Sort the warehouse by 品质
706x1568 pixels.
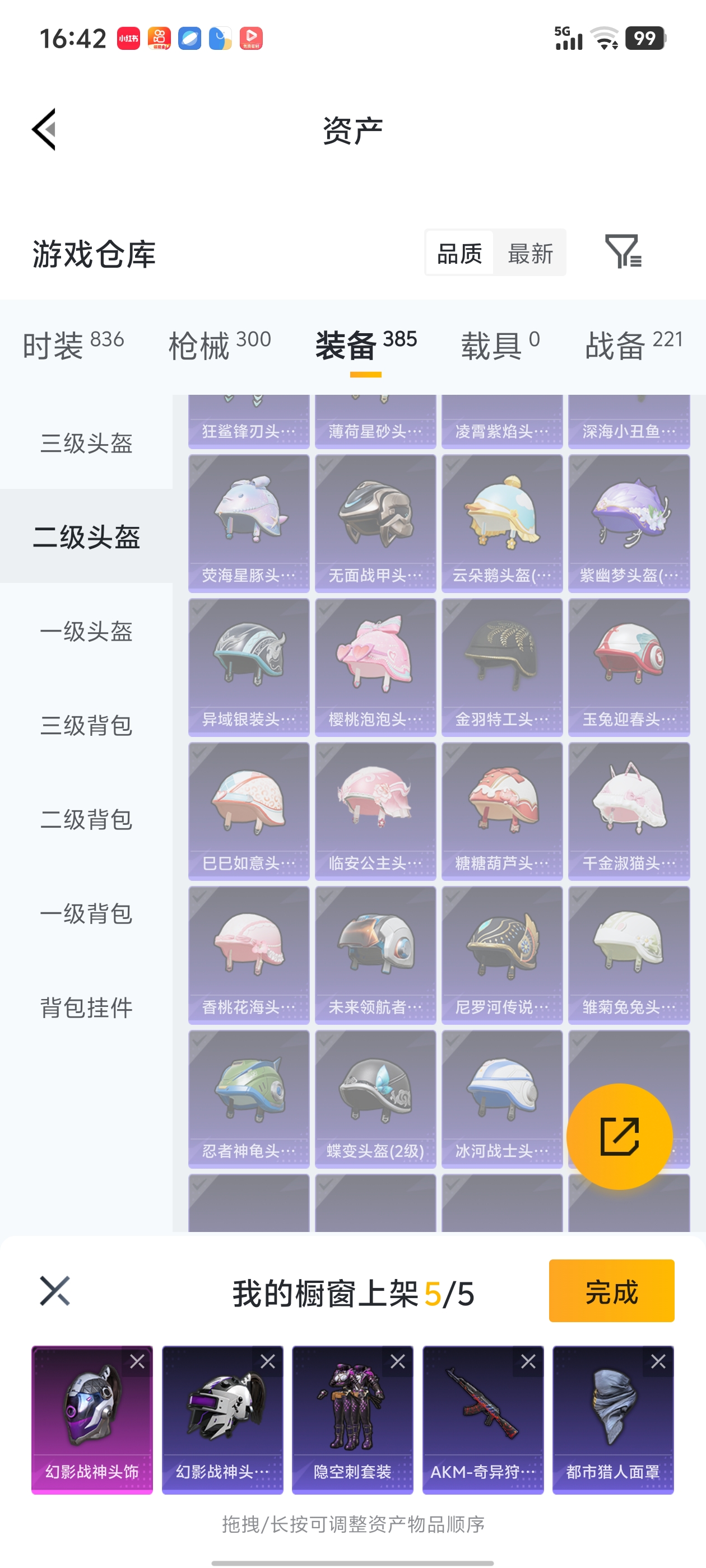point(459,253)
